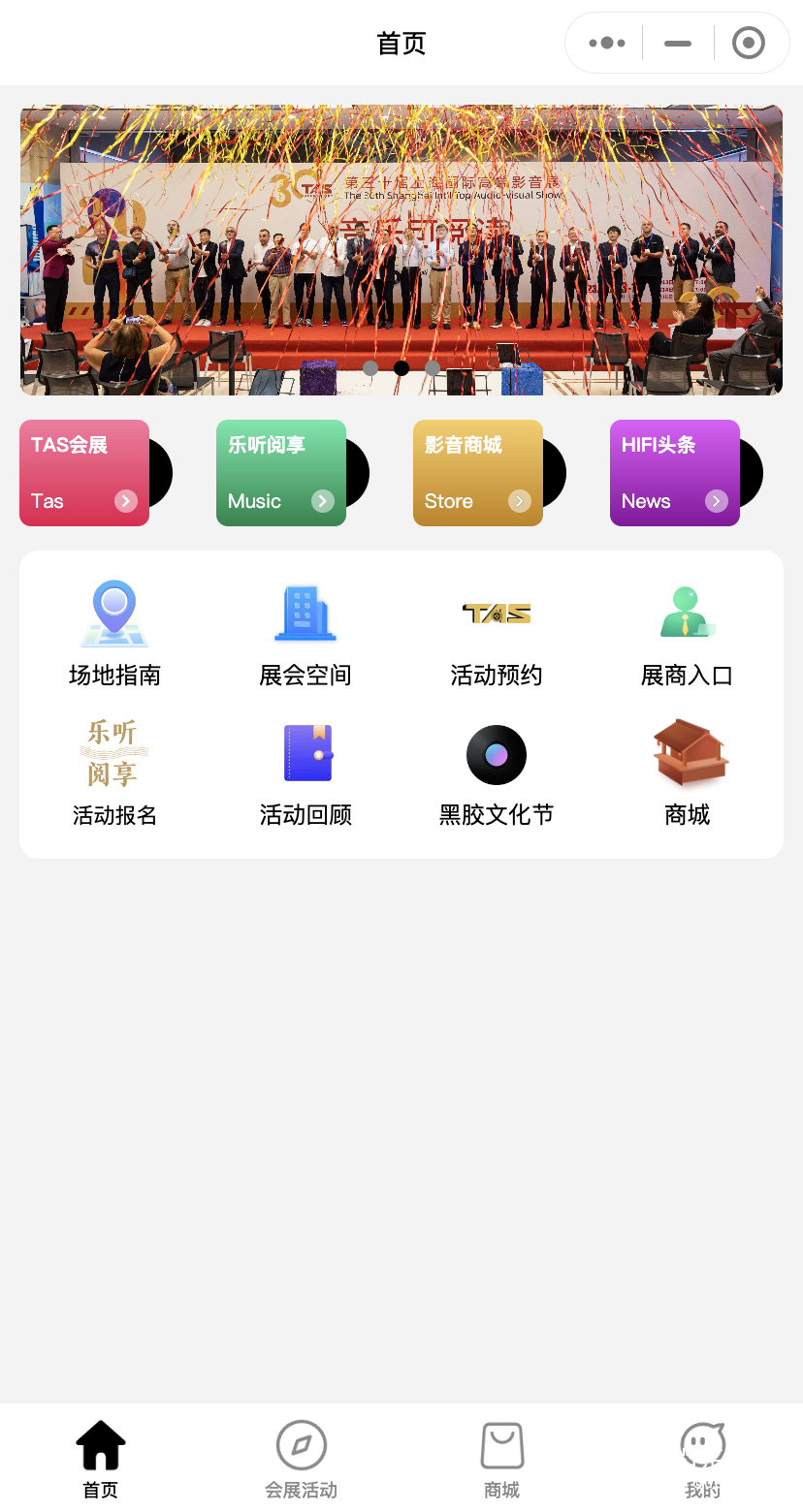
Task: Open 展商入口 exhibitor entrance
Action: (x=688, y=634)
